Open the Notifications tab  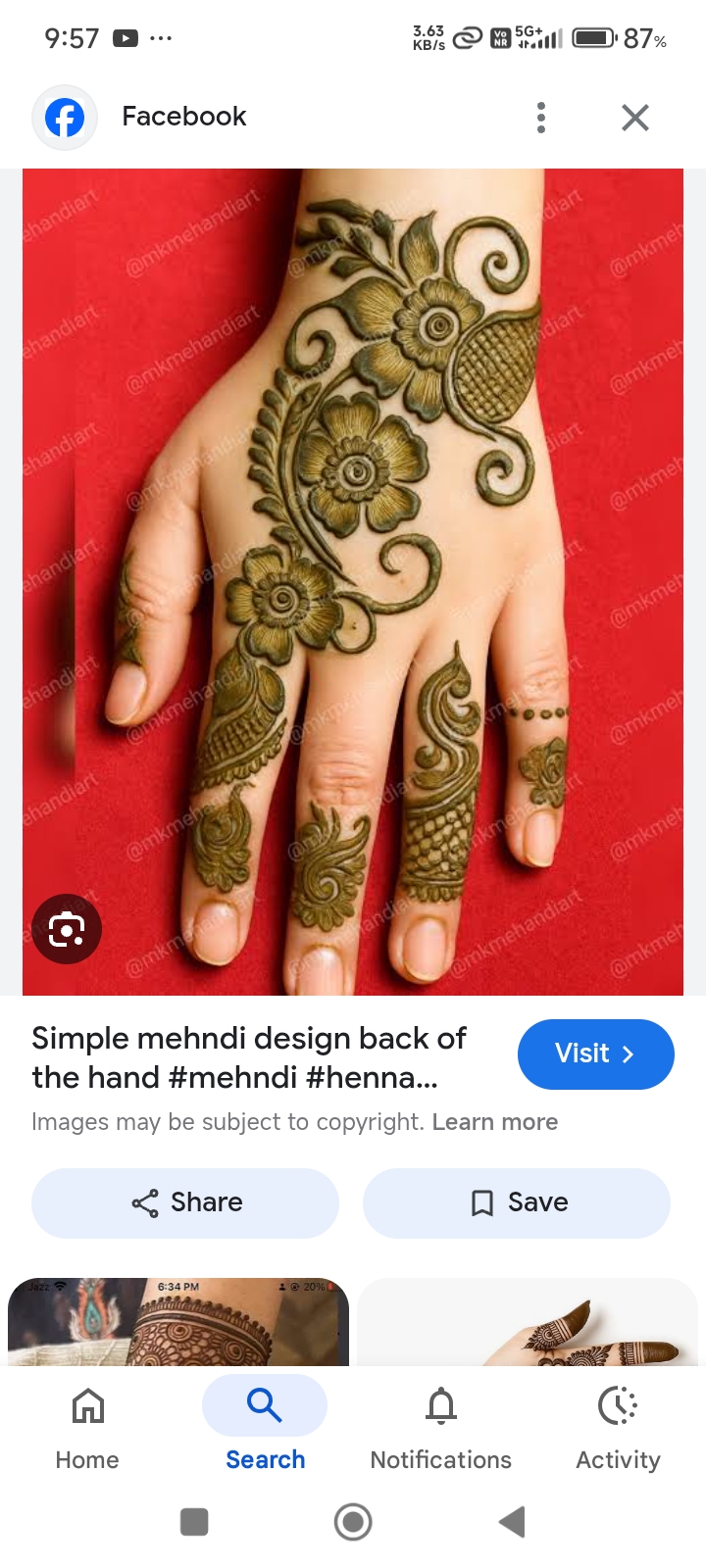(x=440, y=1429)
